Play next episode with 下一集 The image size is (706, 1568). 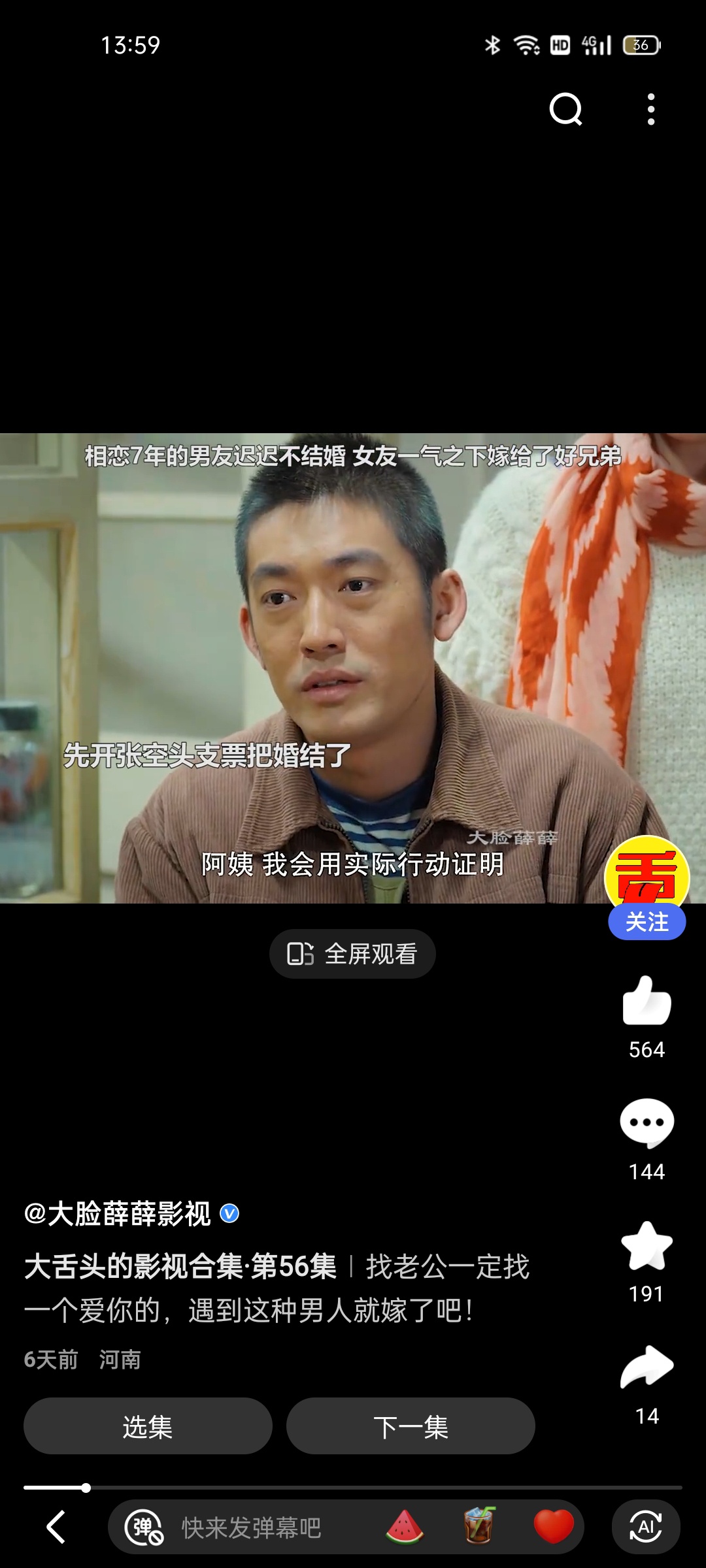[x=411, y=1426]
